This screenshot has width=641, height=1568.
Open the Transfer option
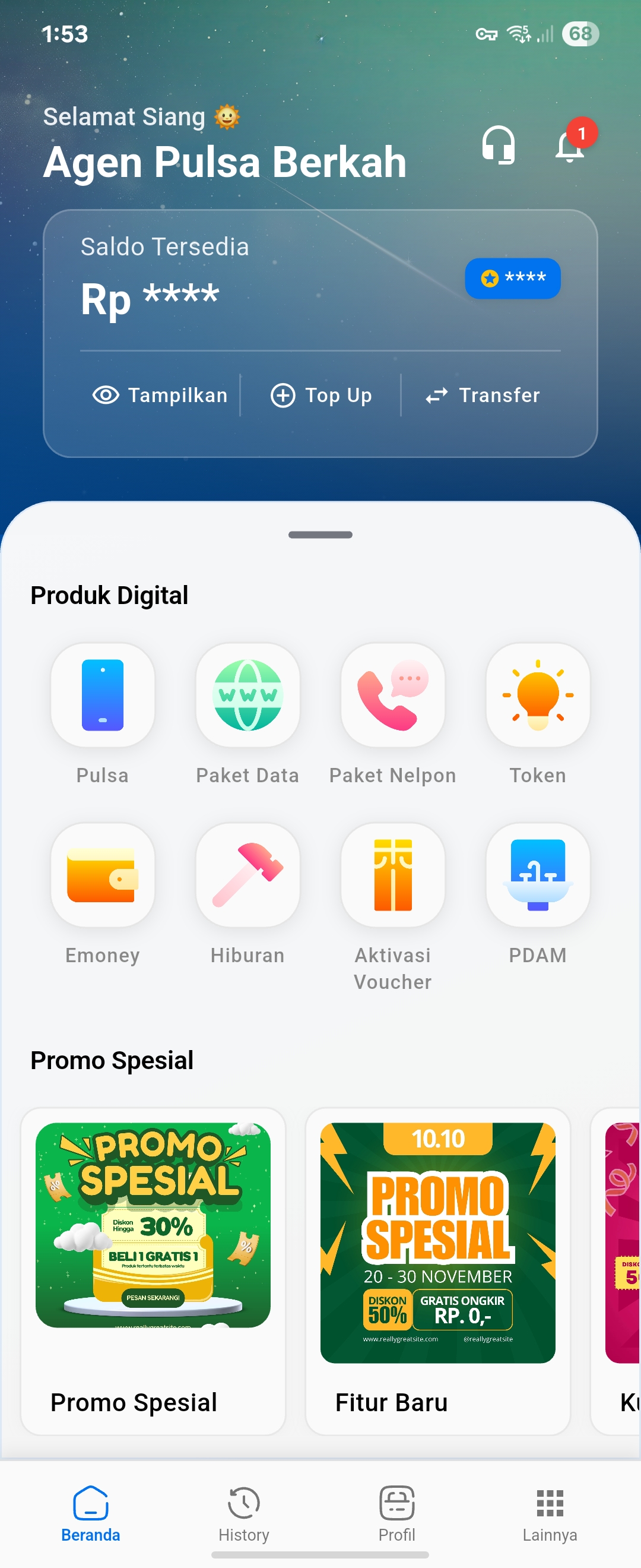point(483,395)
